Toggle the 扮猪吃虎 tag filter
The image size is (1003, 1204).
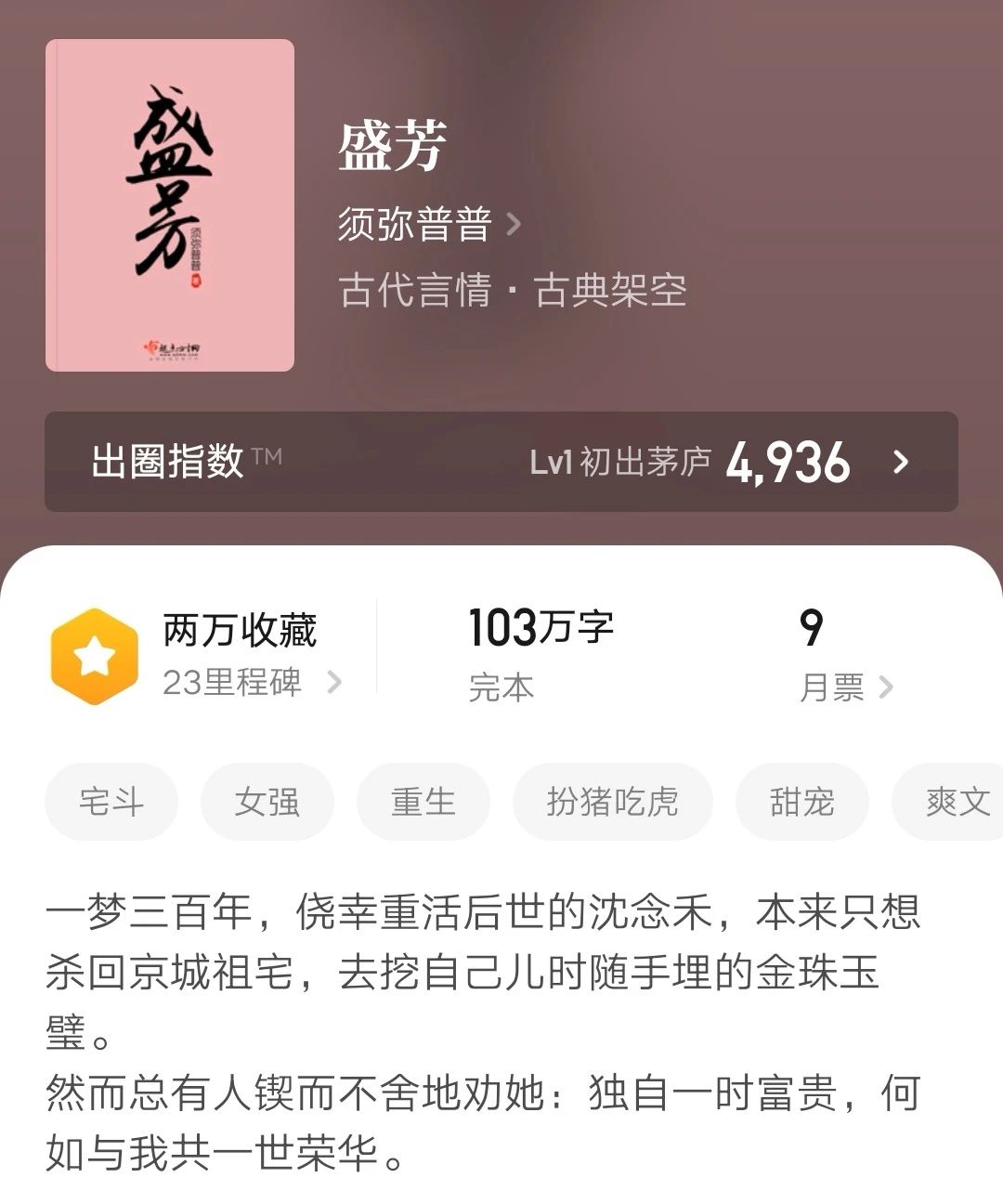[612, 803]
